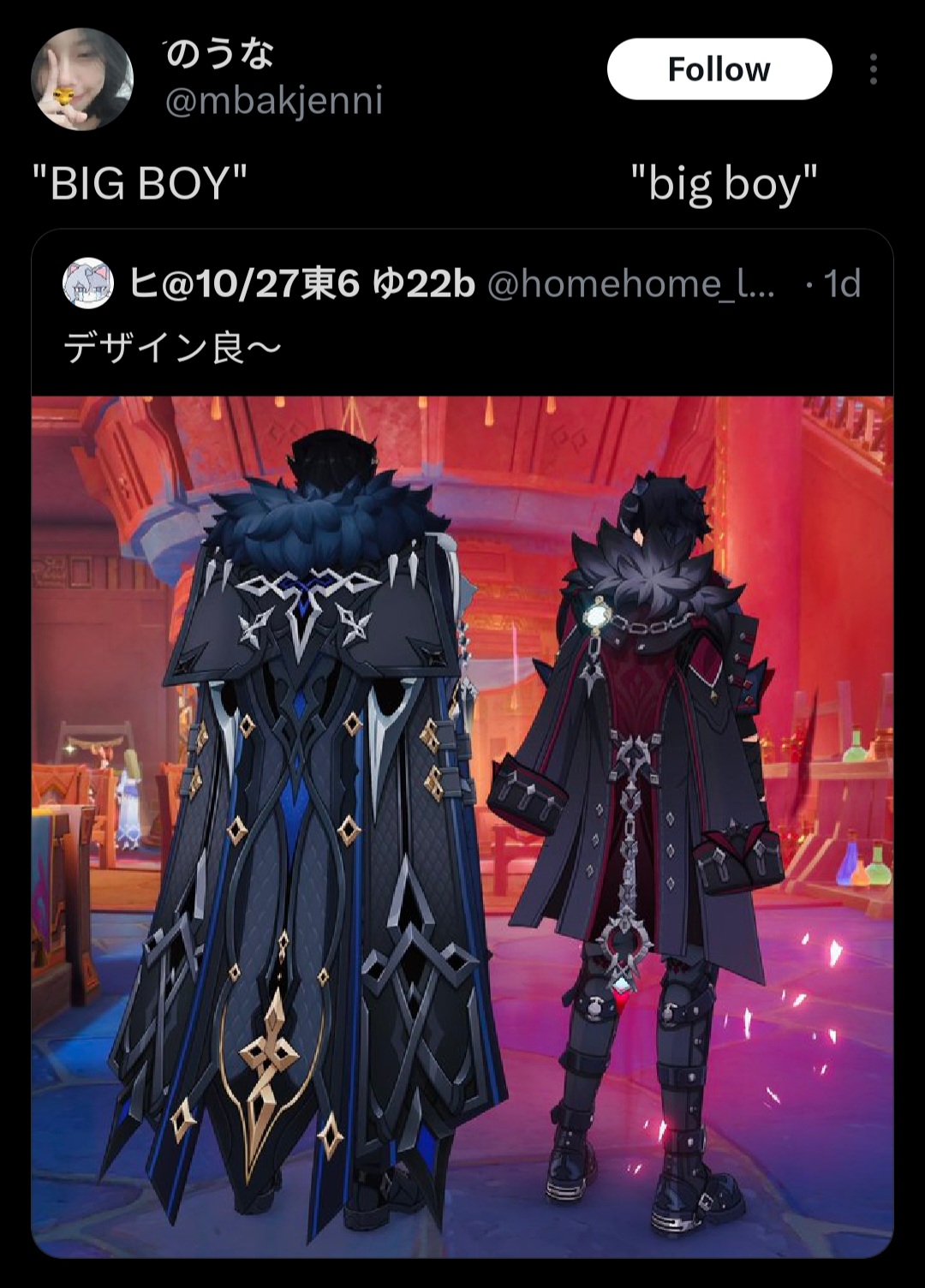Viewport: 925px width, 1288px height.
Task: View the quoted author's profile picture
Action: (x=88, y=283)
